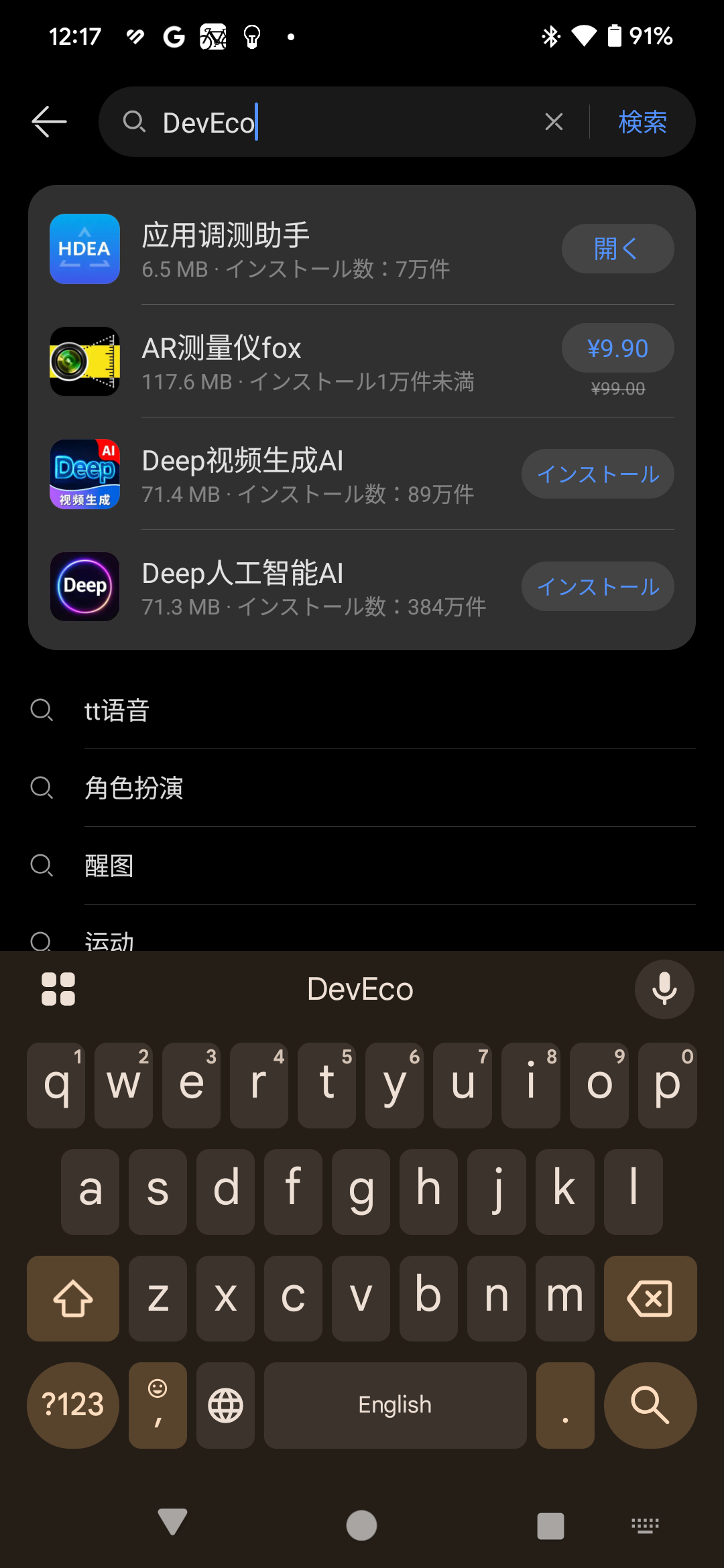The width and height of the screenshot is (724, 1568).
Task: Open the Gboard features grid icon
Action: click(x=58, y=989)
